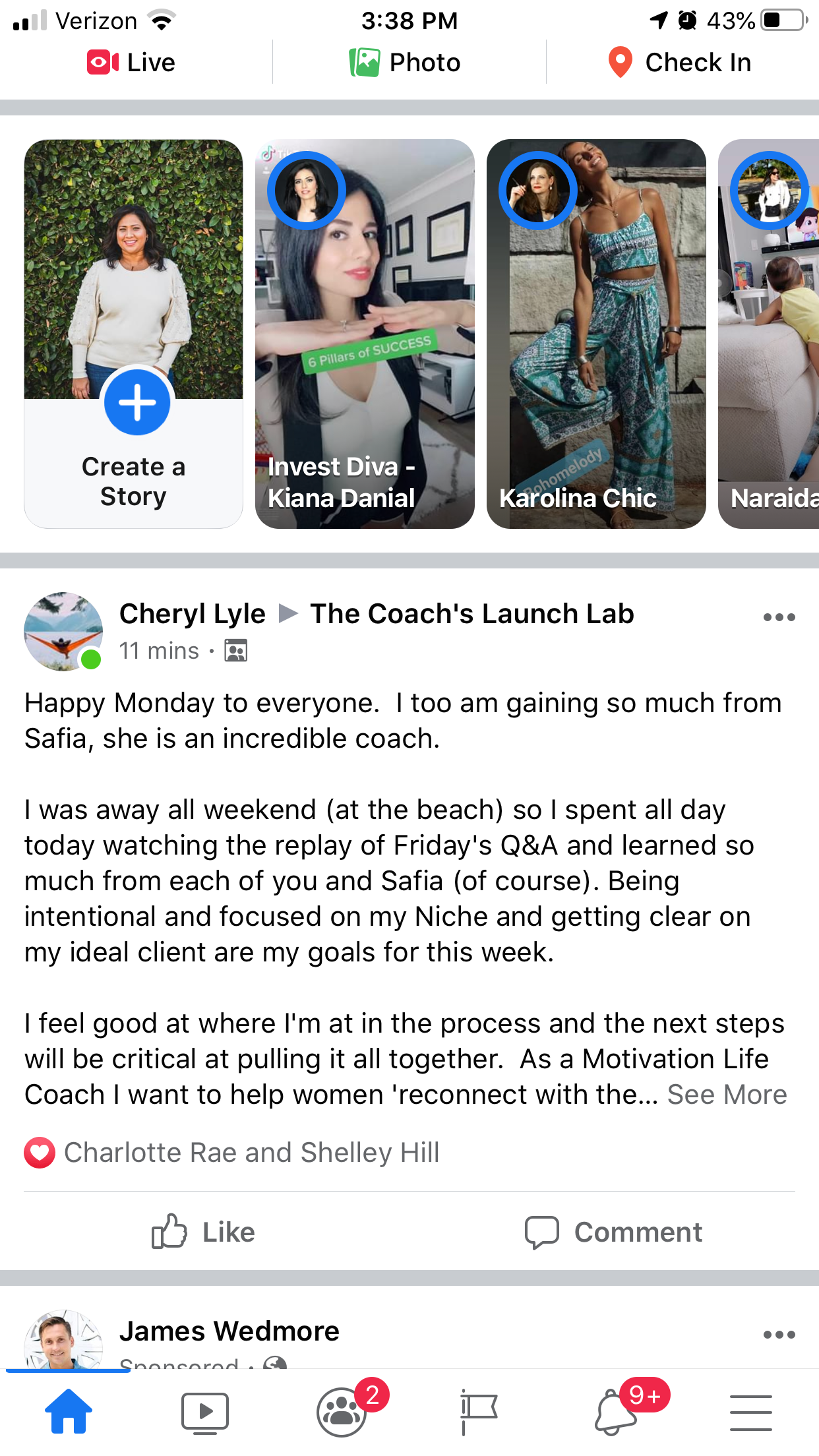Screen dimensions: 819x1456
Task: Open The Coach's Launch Lab group
Action: (x=472, y=614)
